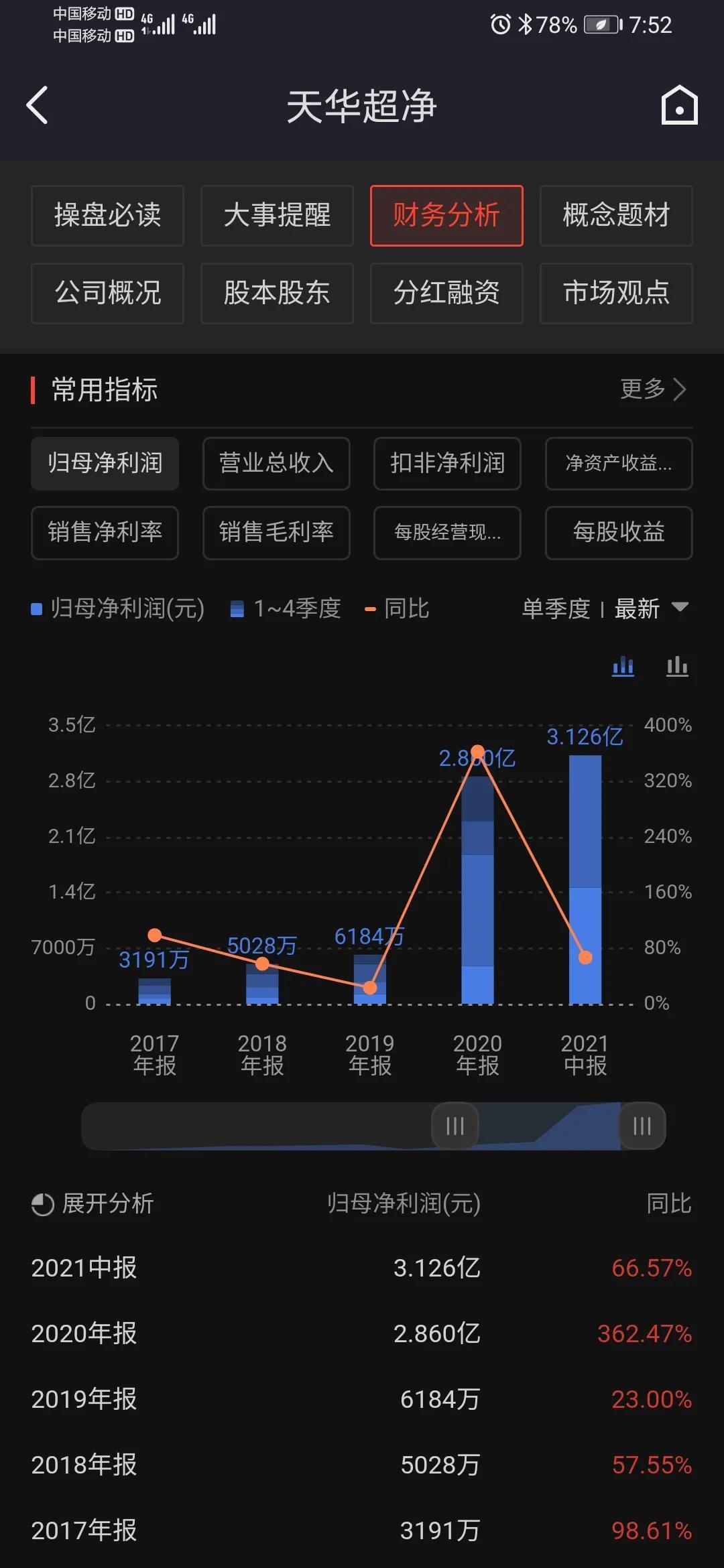724x1568 pixels.
Task: Tap 更多 to see more indicators
Action: pyautogui.click(x=654, y=389)
